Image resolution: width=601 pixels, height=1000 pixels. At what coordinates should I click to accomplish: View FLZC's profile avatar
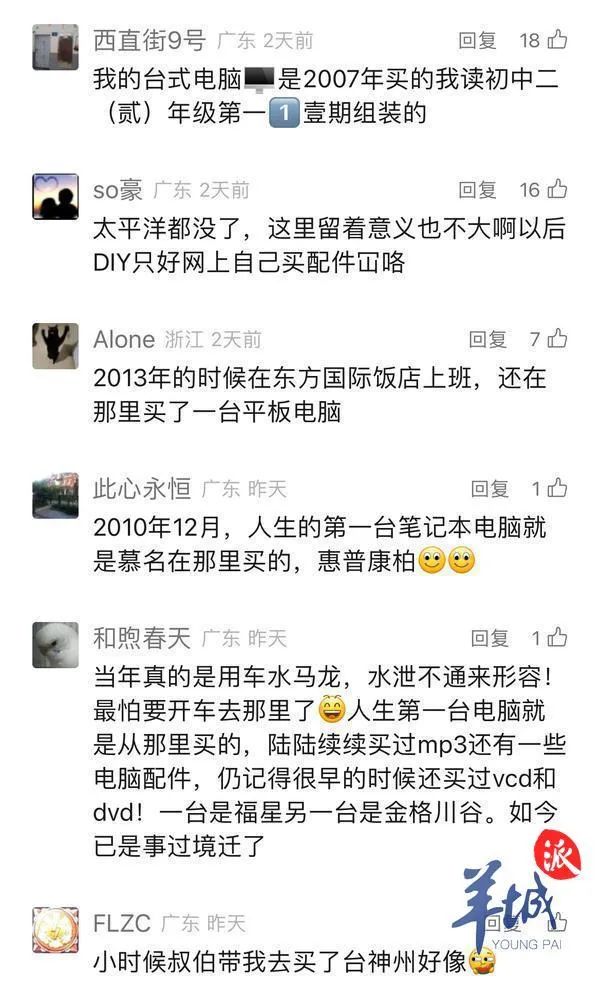55,929
